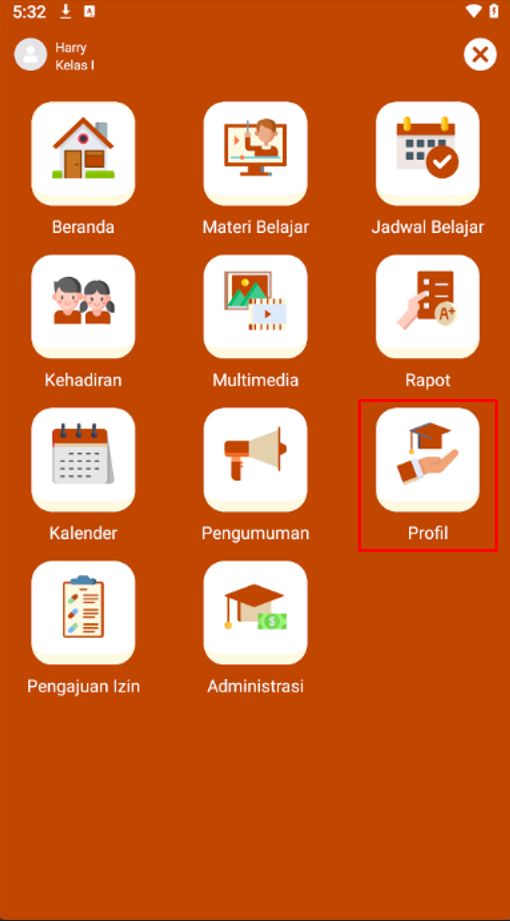Open Harry's profile avatar
Image resolution: width=510 pixels, height=921 pixels.
(31, 55)
